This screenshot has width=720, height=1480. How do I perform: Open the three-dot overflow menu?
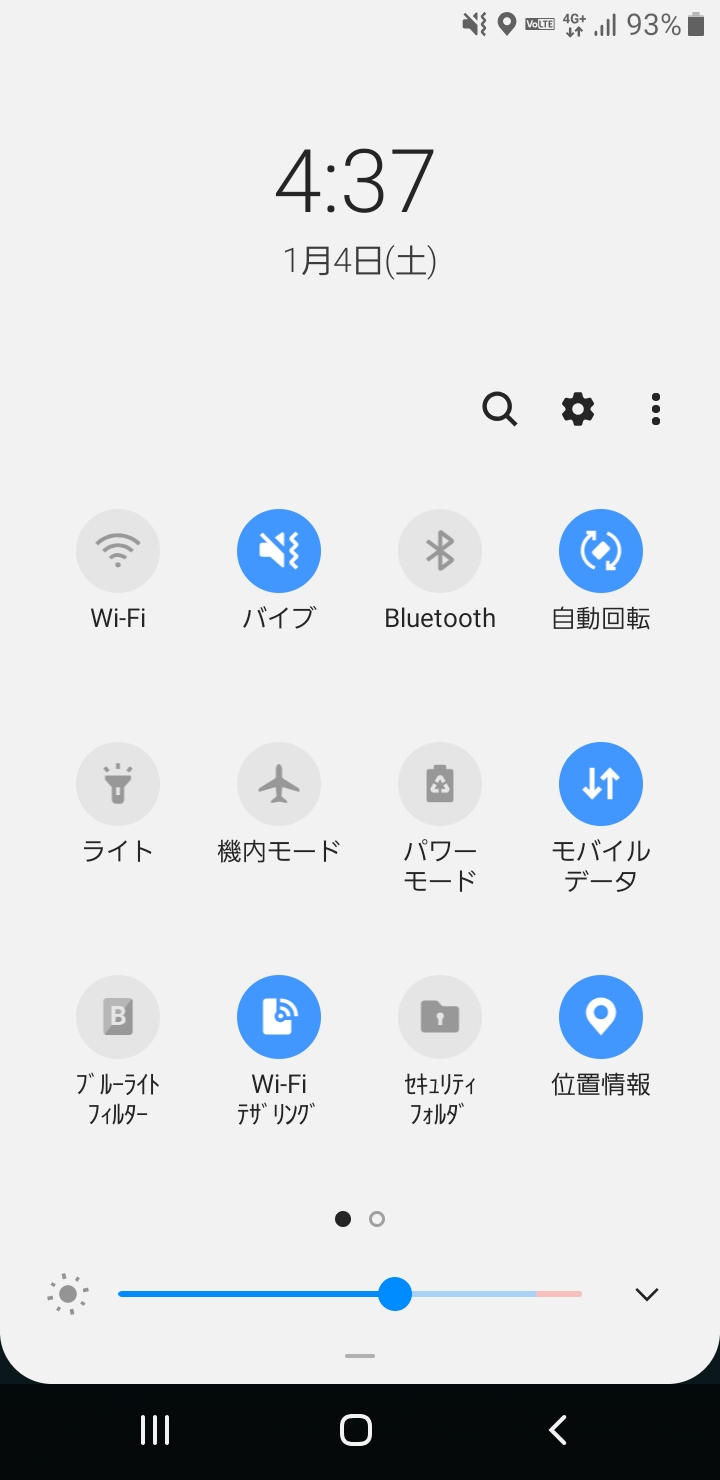coord(655,409)
